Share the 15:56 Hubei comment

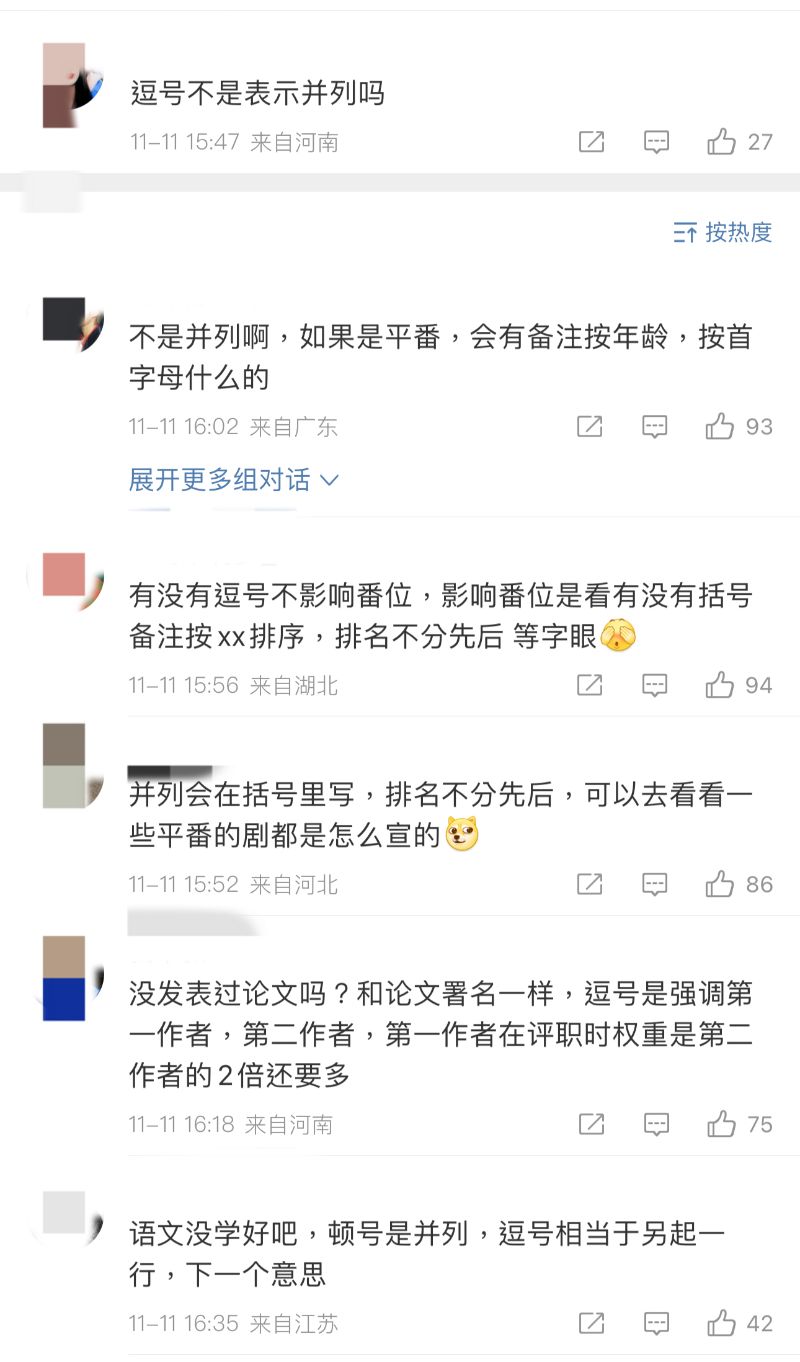point(590,685)
